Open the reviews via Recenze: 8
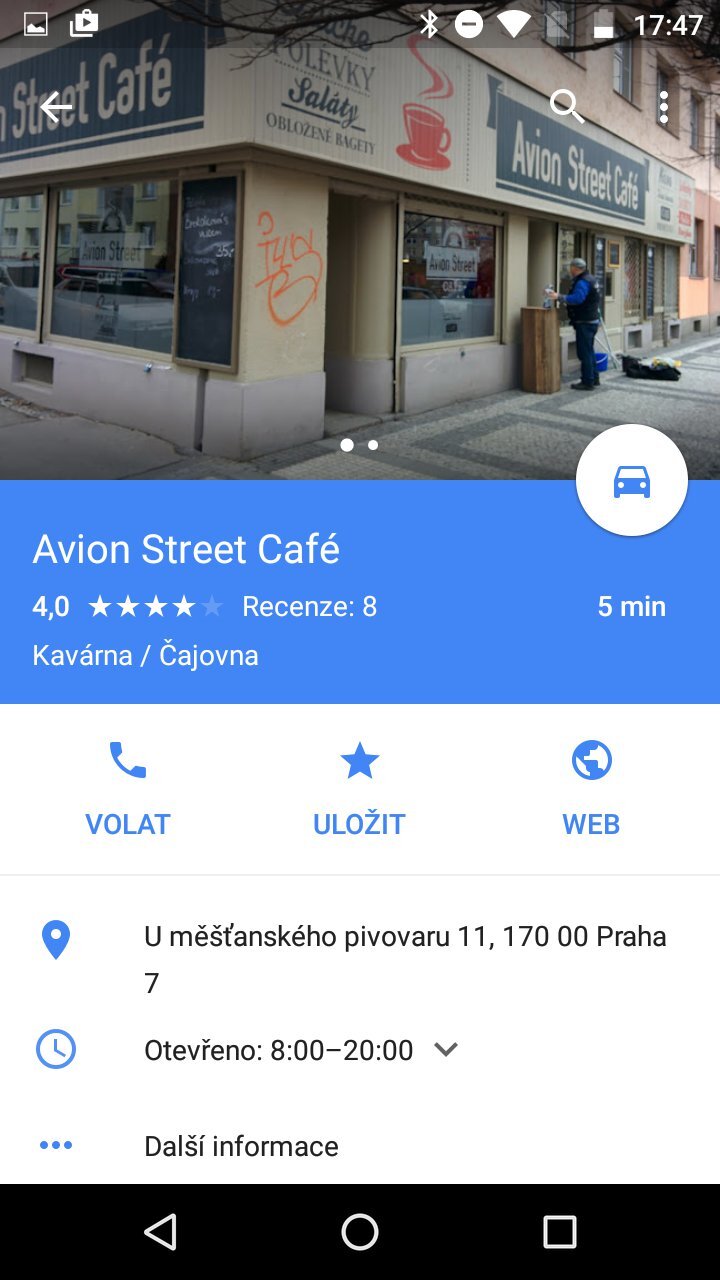The image size is (720, 1280). 309,607
